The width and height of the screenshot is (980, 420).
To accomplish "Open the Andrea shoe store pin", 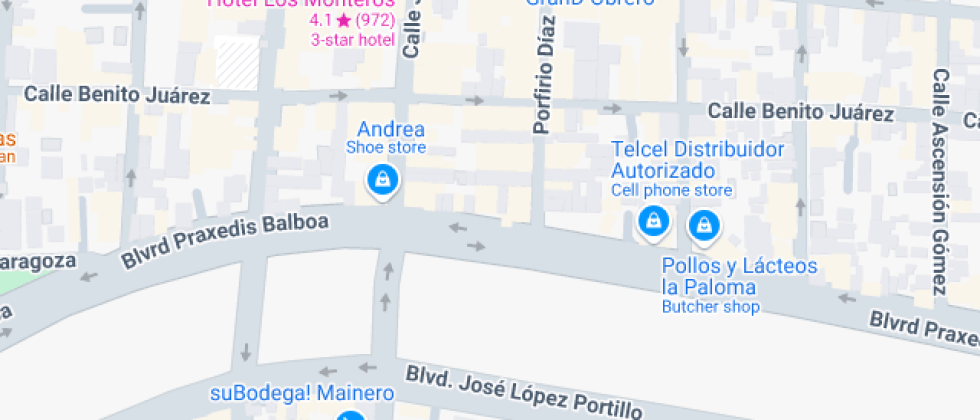I will coord(381,181).
